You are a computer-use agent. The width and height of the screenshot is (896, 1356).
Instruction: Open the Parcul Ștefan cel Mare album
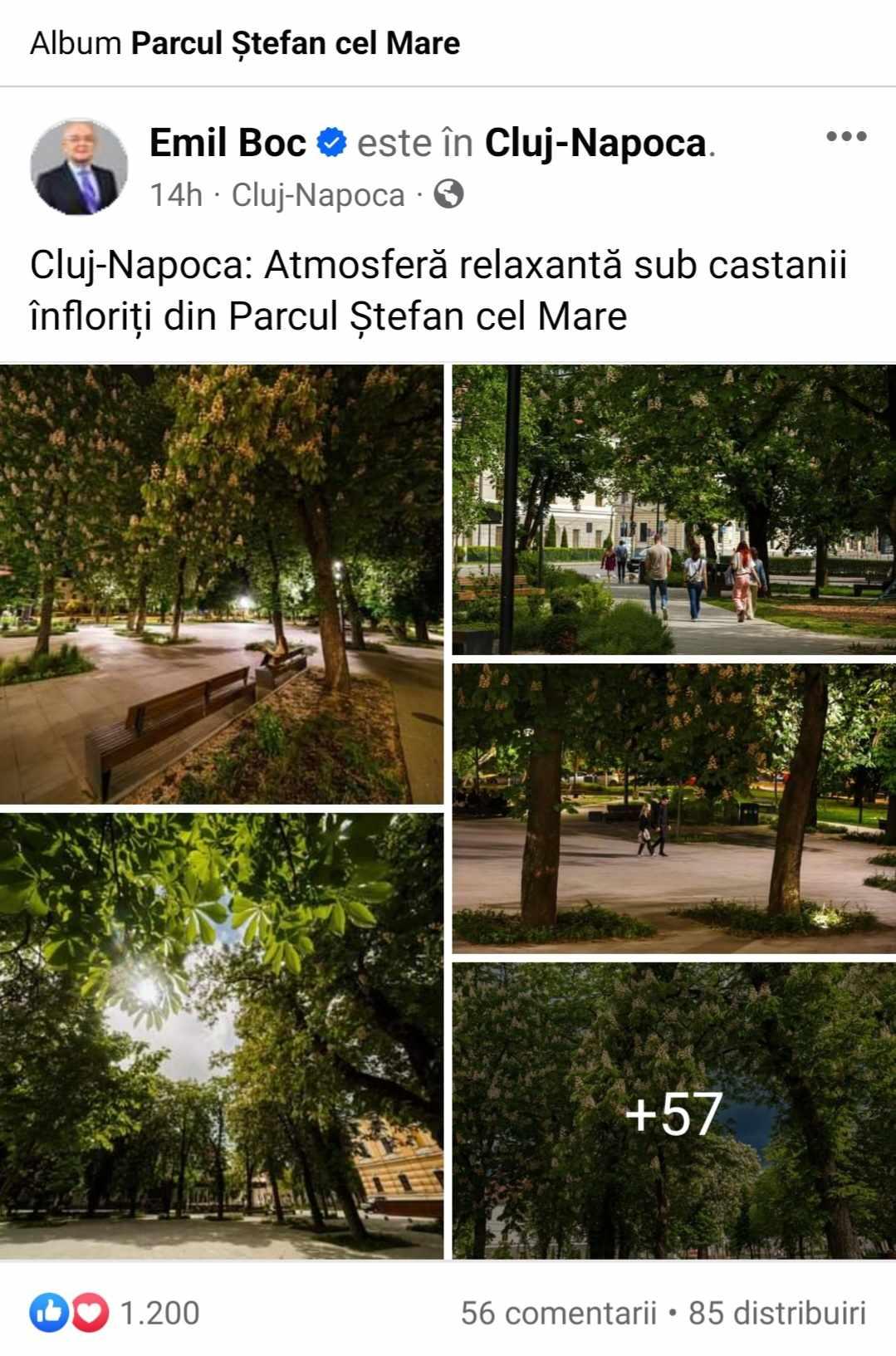pyautogui.click(x=295, y=43)
